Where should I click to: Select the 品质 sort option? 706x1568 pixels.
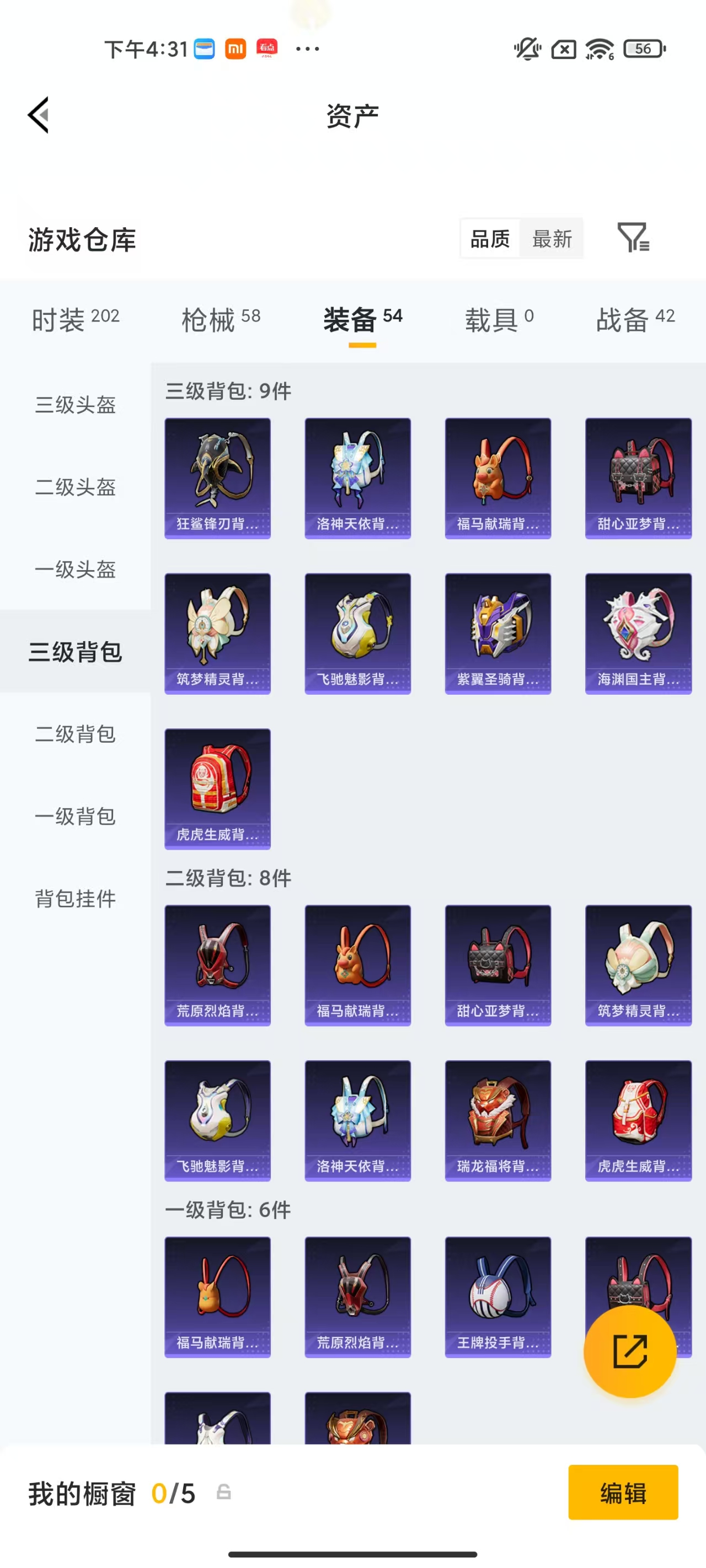coord(491,239)
